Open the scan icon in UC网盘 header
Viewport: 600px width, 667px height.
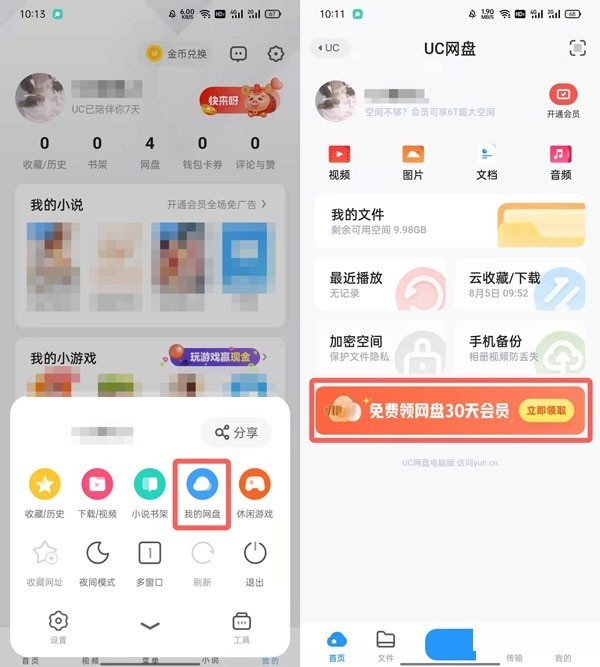[577, 48]
